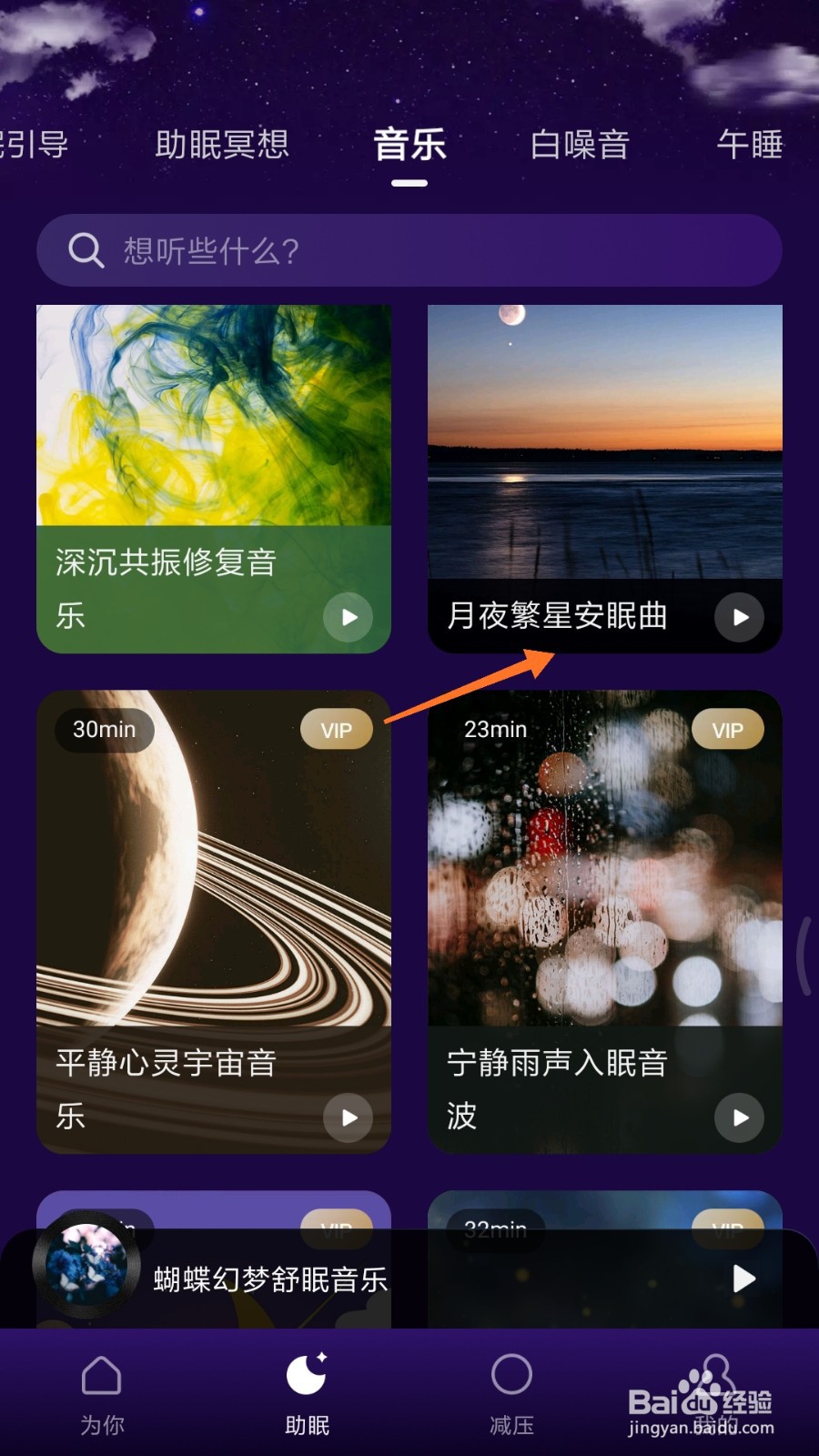Switch to the 助眠冥想 tab
Screen dimensions: 819x1456
(223, 146)
